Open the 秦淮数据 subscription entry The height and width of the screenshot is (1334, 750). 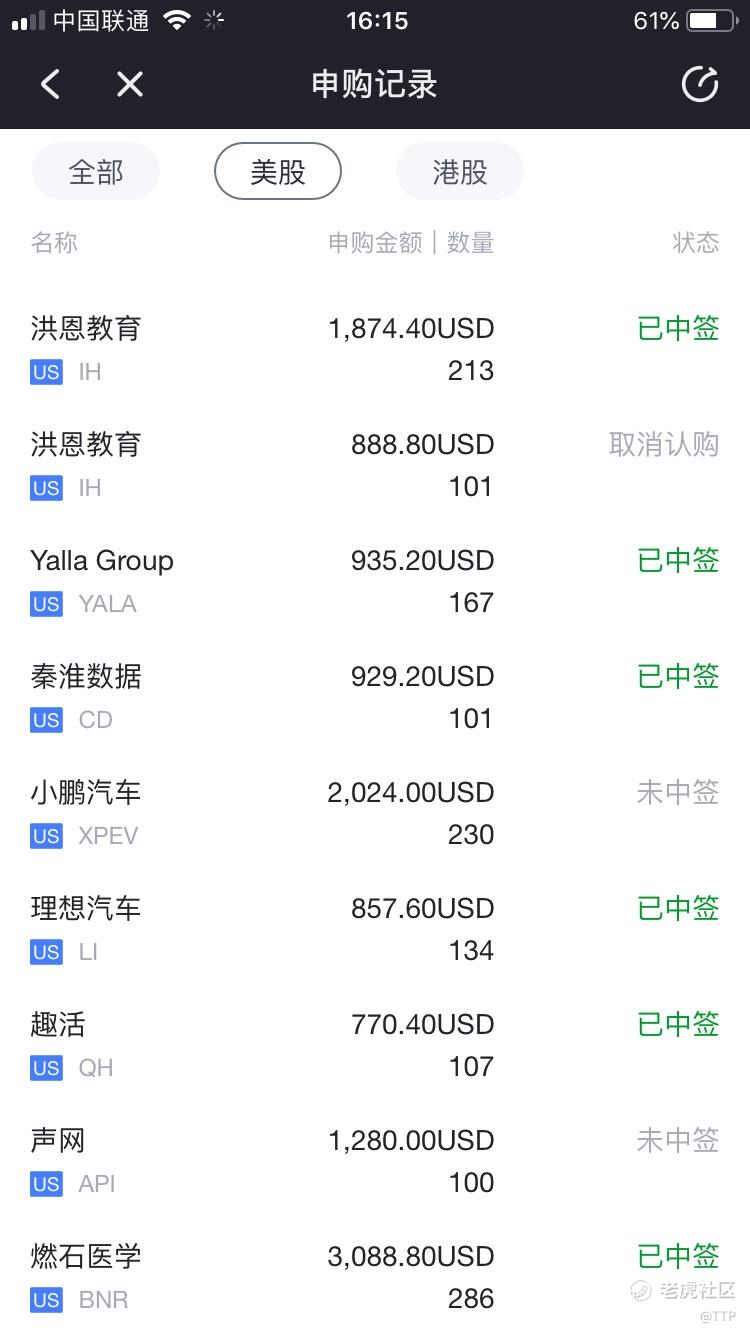375,697
